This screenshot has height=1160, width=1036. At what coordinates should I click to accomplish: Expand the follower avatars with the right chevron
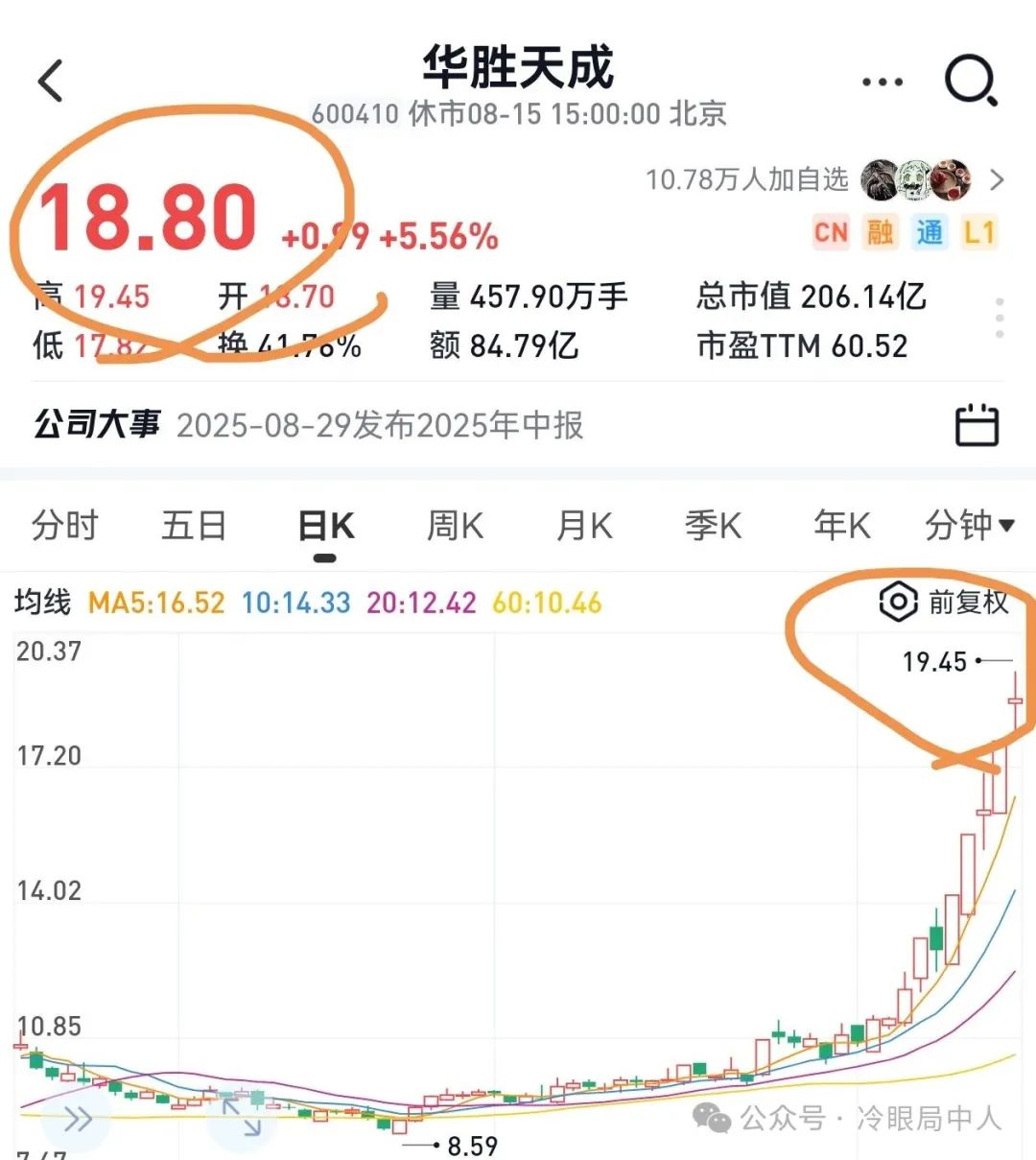point(999,181)
